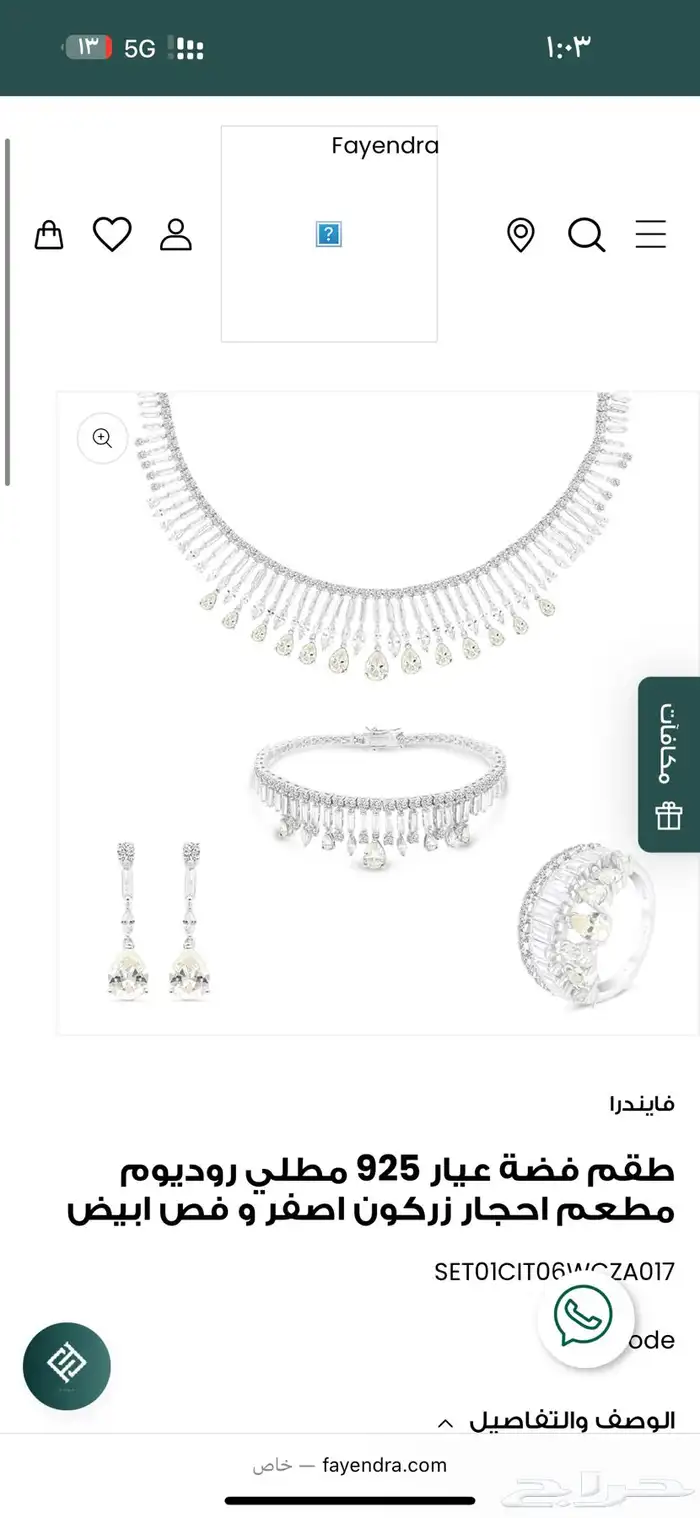Open the hamburger menu
The height and width of the screenshot is (1518, 700).
click(x=650, y=235)
